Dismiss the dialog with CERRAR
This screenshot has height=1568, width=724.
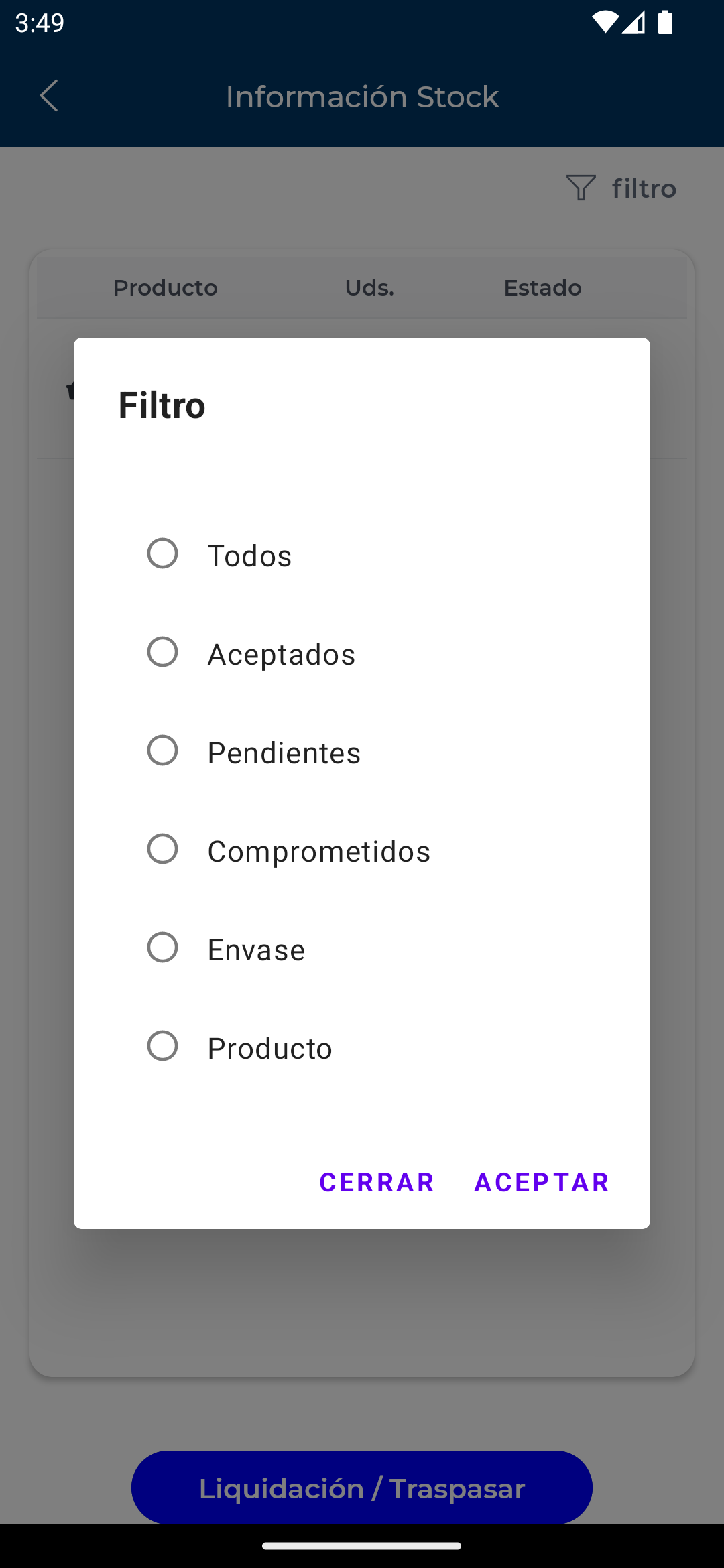(x=377, y=1183)
